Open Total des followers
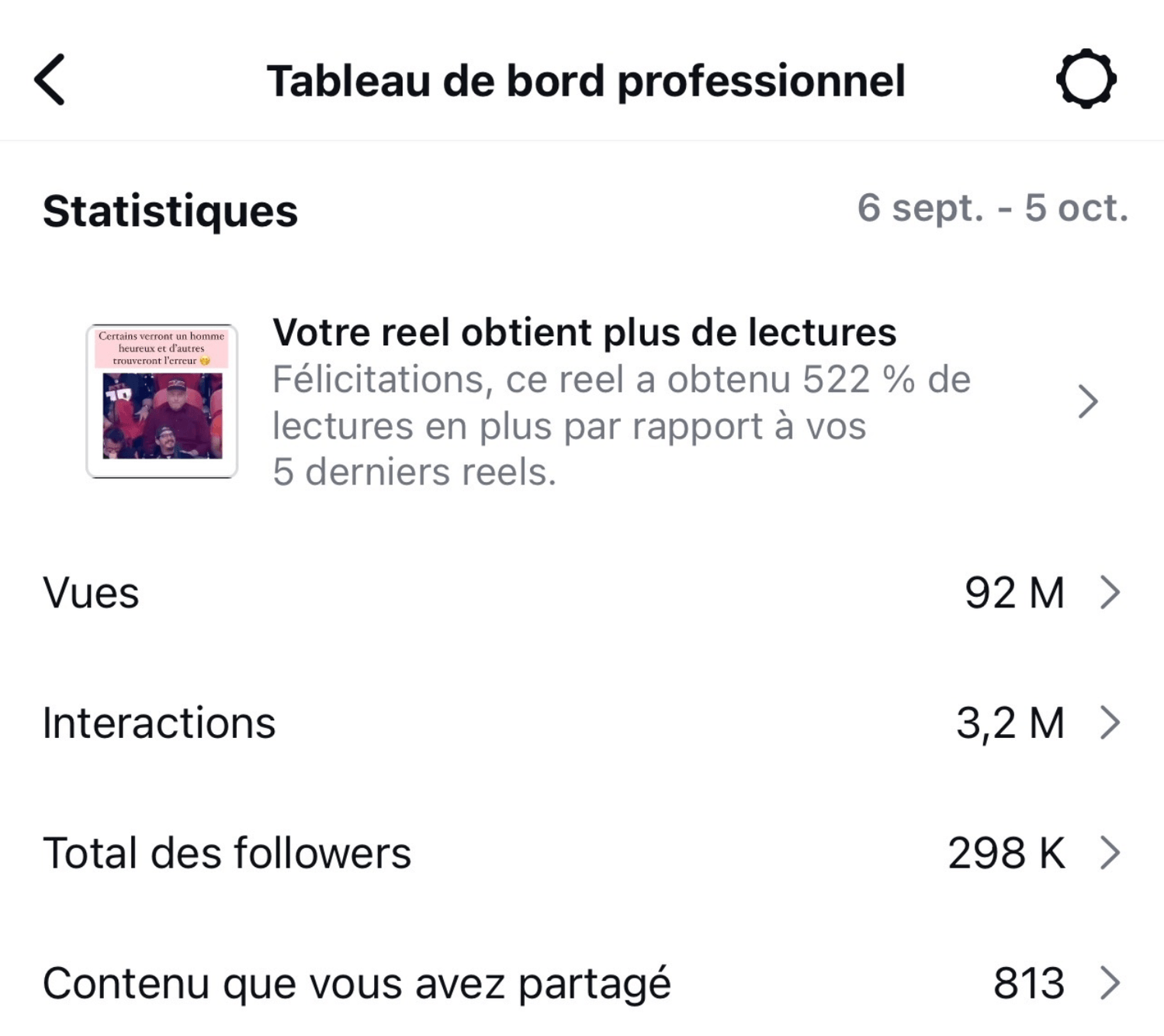Image resolution: width=1164 pixels, height=1036 pixels. [x=582, y=853]
